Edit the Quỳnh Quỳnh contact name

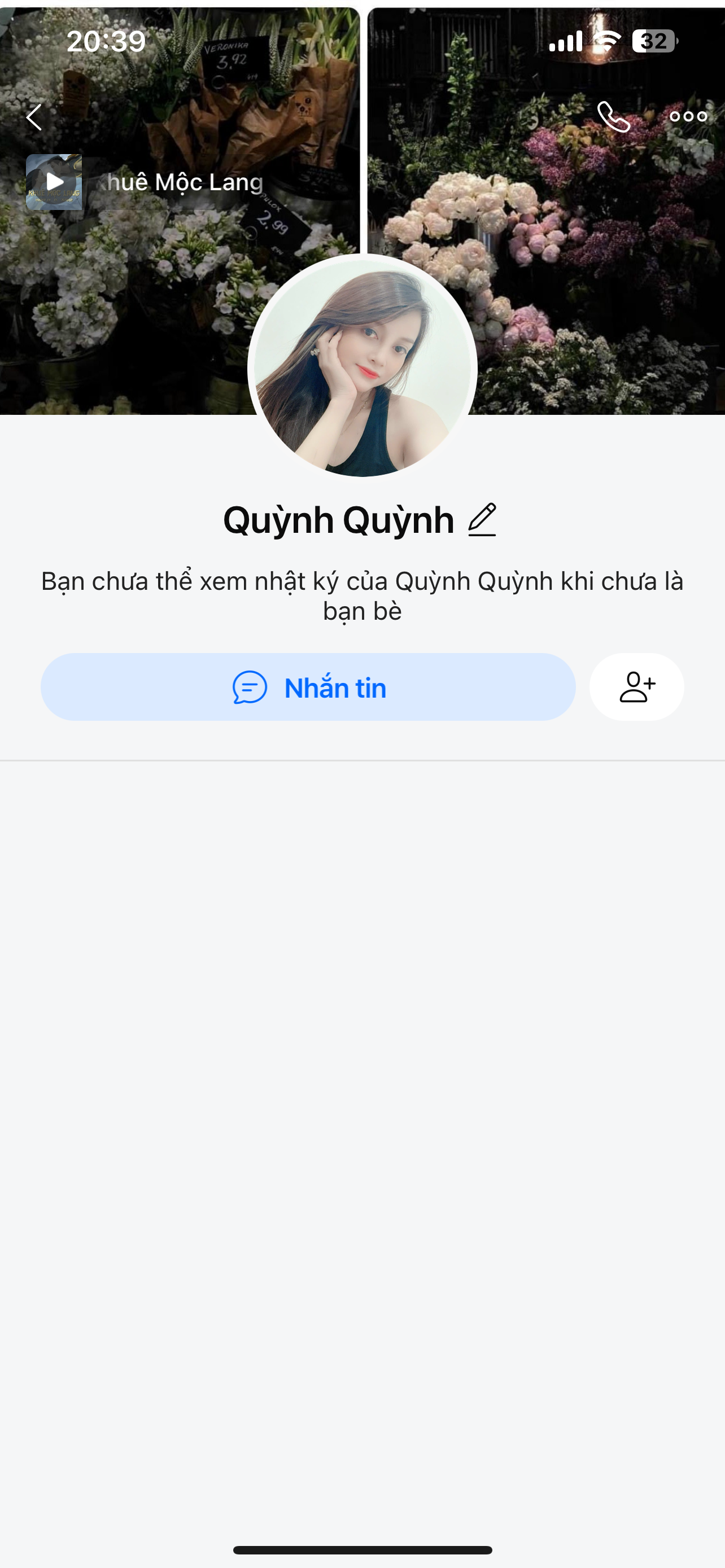coord(482,519)
